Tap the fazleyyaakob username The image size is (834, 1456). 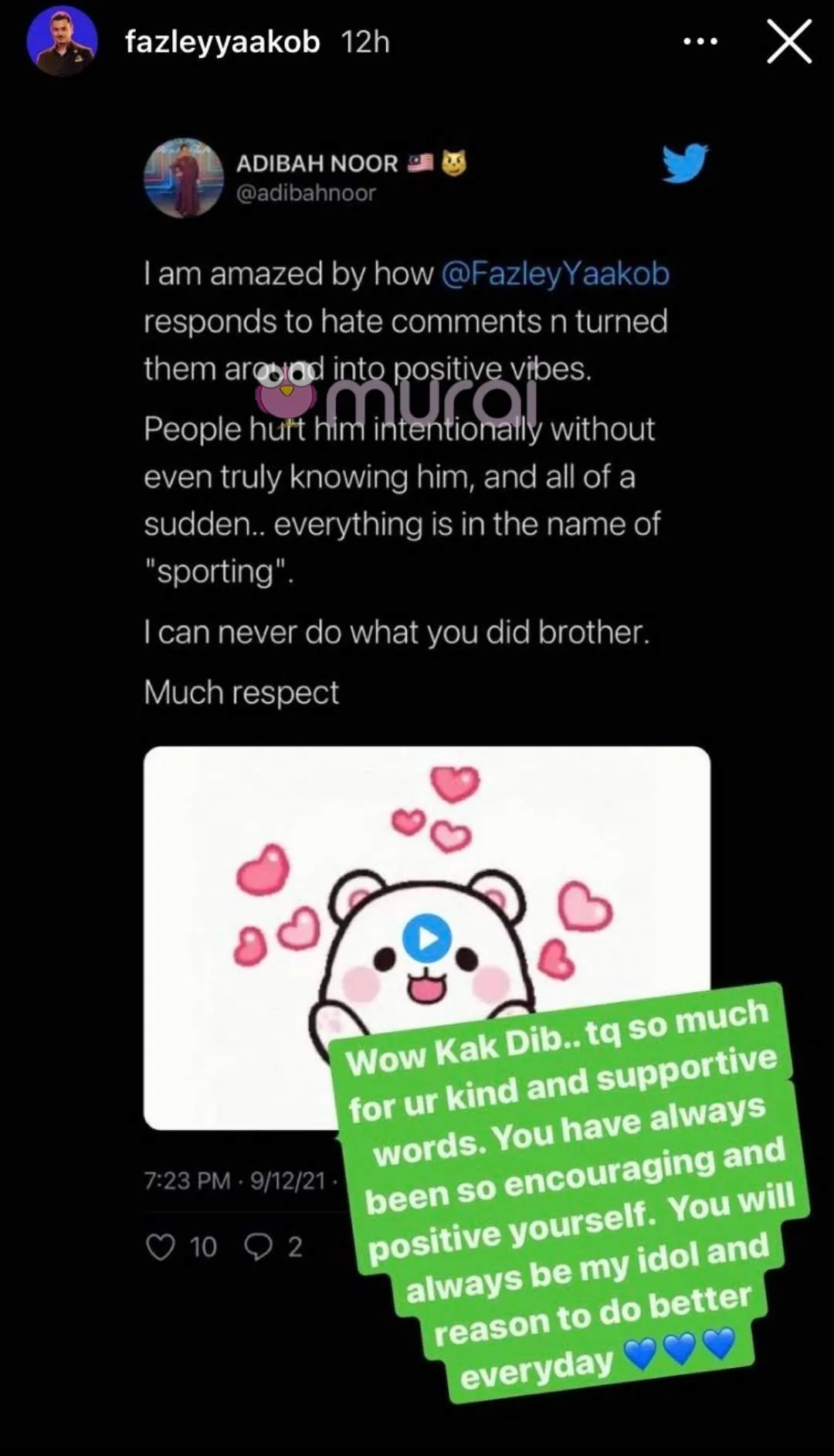coord(222,42)
